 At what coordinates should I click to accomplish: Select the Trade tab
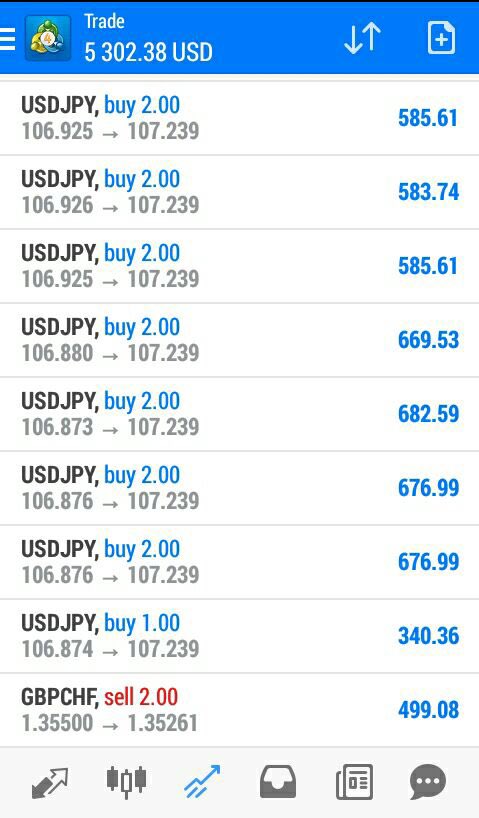pos(202,781)
